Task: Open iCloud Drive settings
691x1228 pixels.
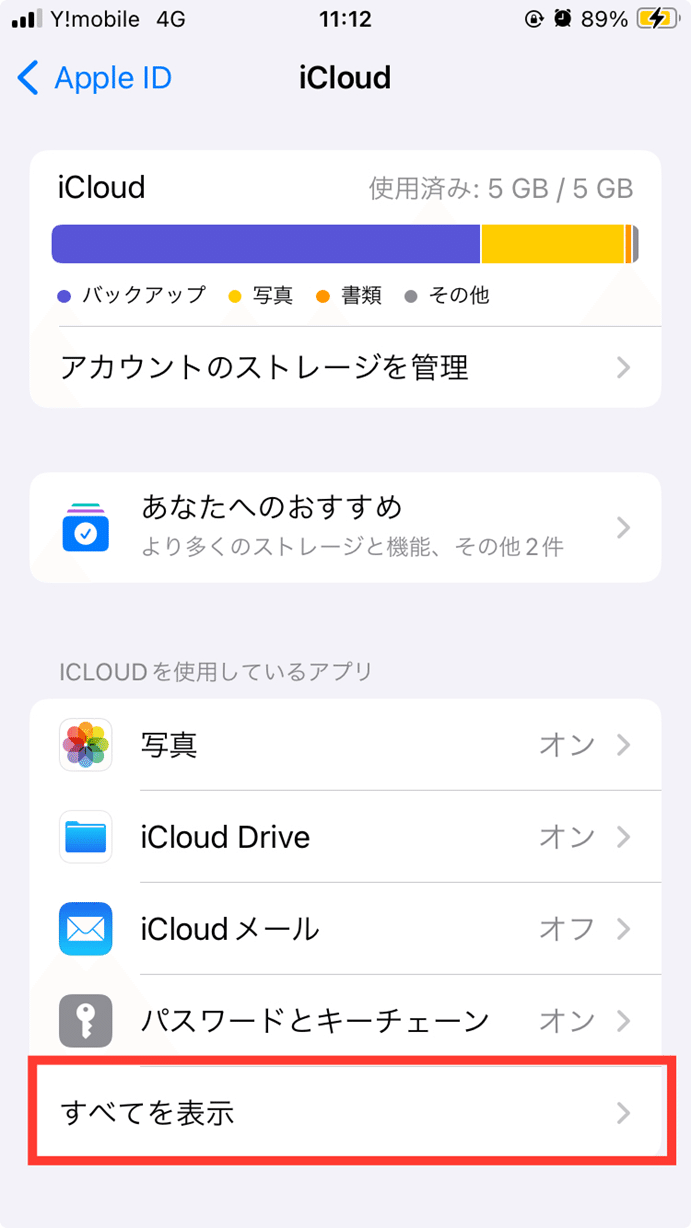Action: 345,837
